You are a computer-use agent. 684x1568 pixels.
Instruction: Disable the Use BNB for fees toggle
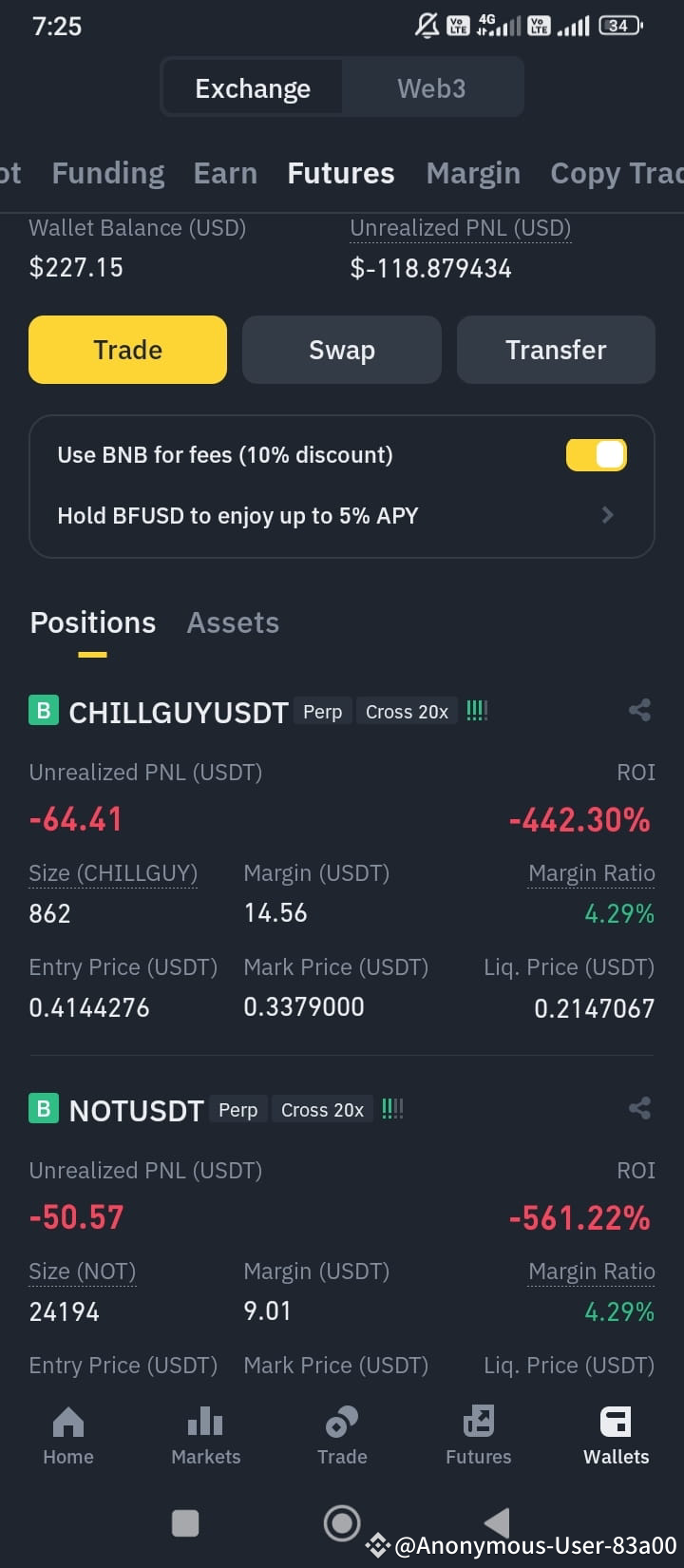596,454
